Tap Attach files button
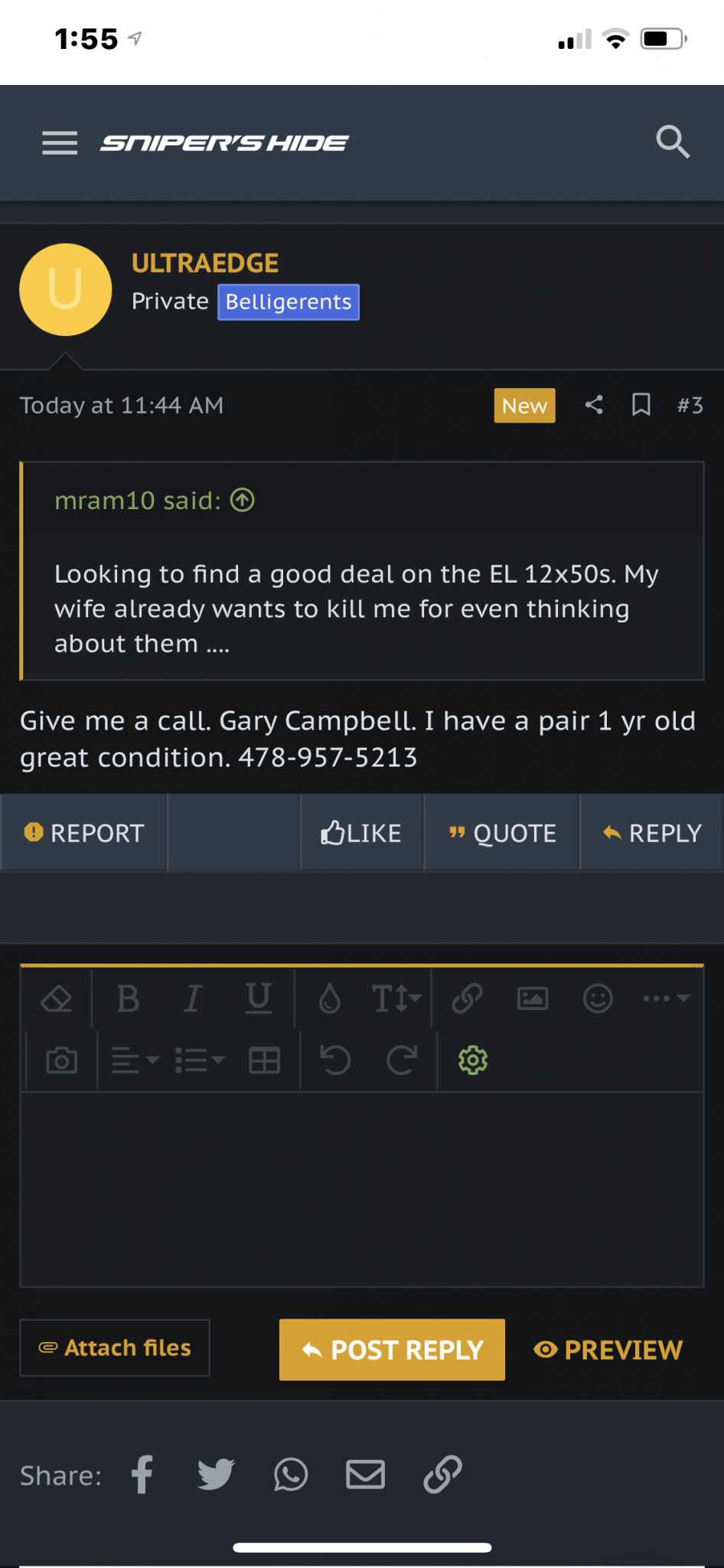The height and width of the screenshot is (1568, 724). [x=115, y=1347]
